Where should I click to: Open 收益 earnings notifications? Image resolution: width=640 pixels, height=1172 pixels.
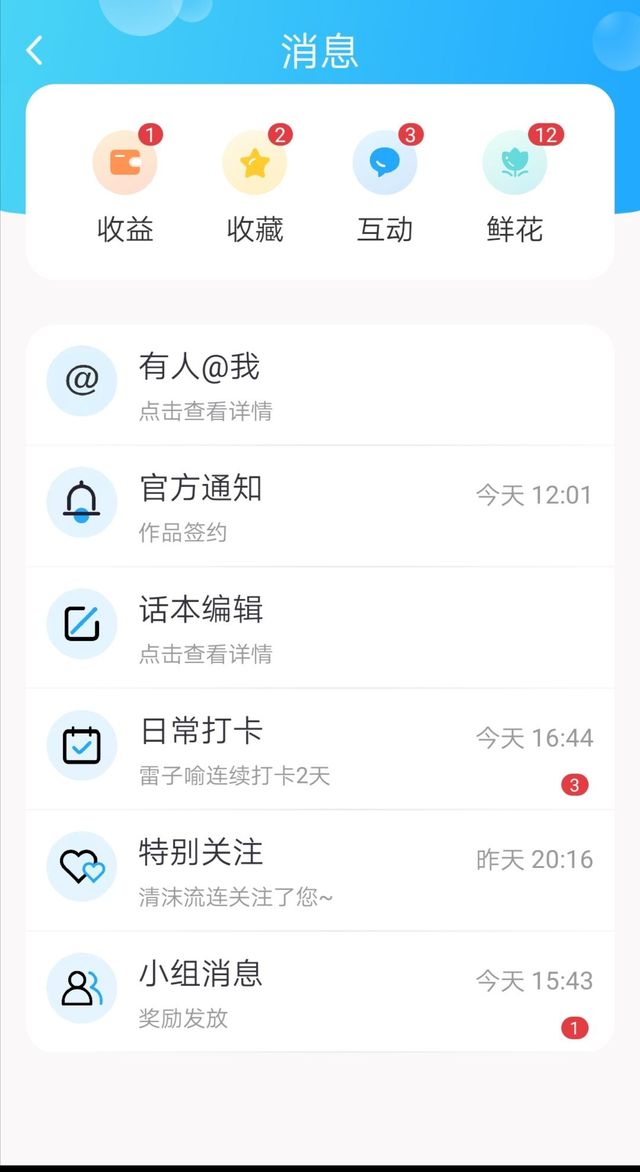pos(125,186)
